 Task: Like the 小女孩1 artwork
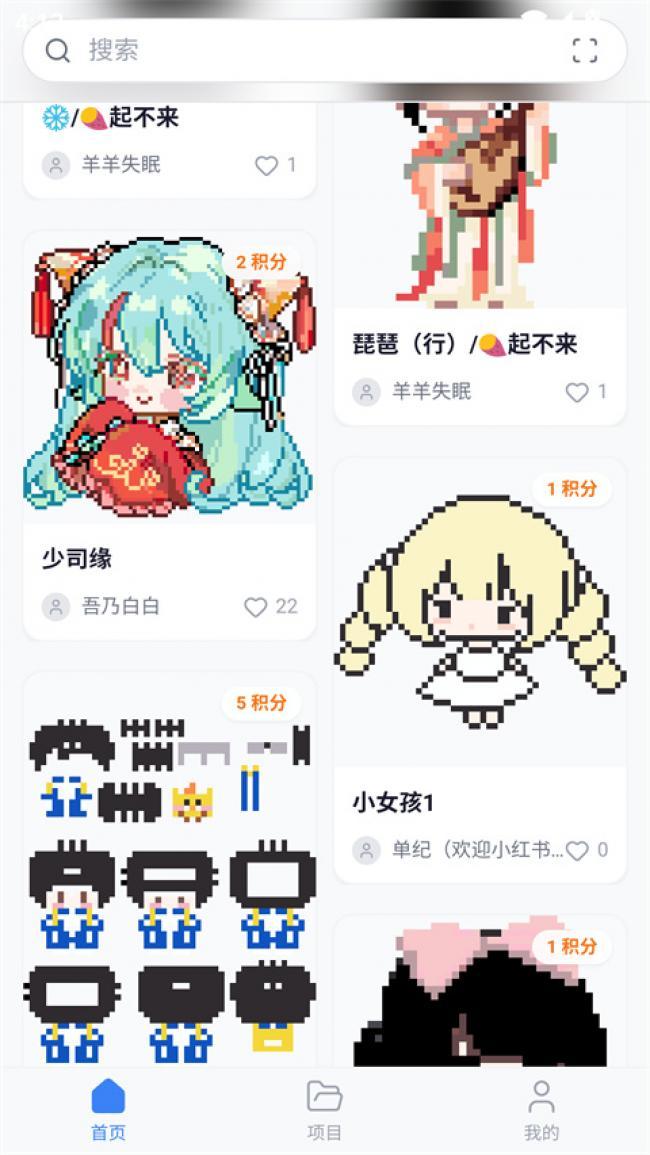click(x=577, y=850)
